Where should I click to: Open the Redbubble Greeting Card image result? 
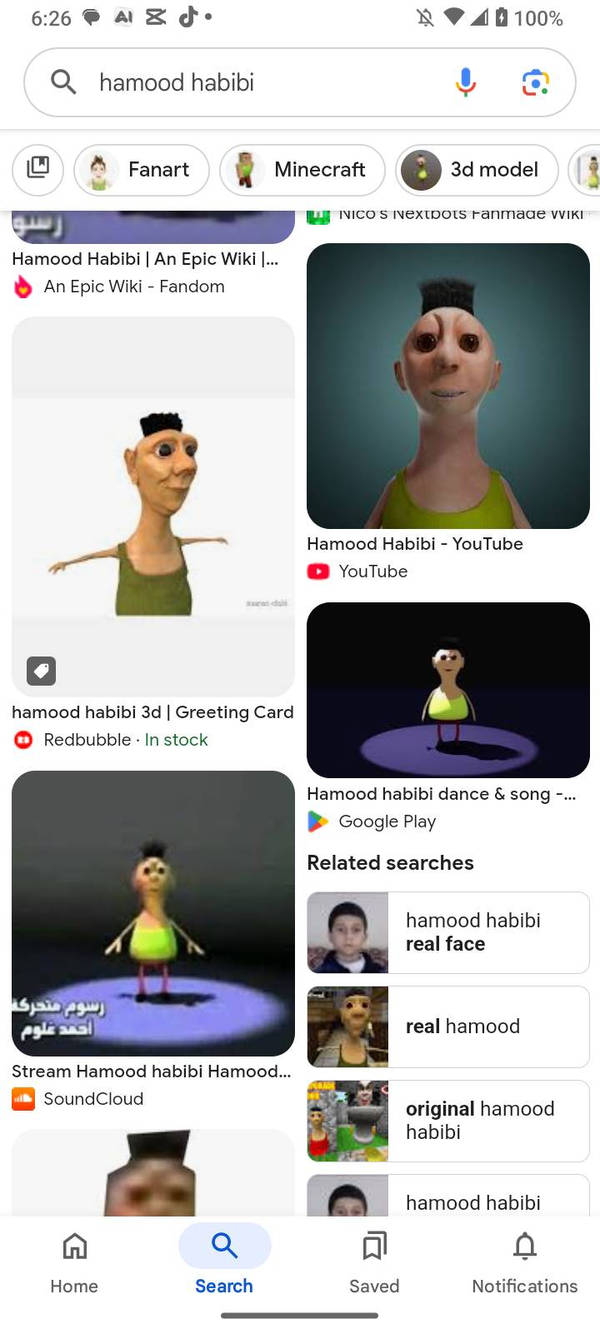(x=153, y=506)
